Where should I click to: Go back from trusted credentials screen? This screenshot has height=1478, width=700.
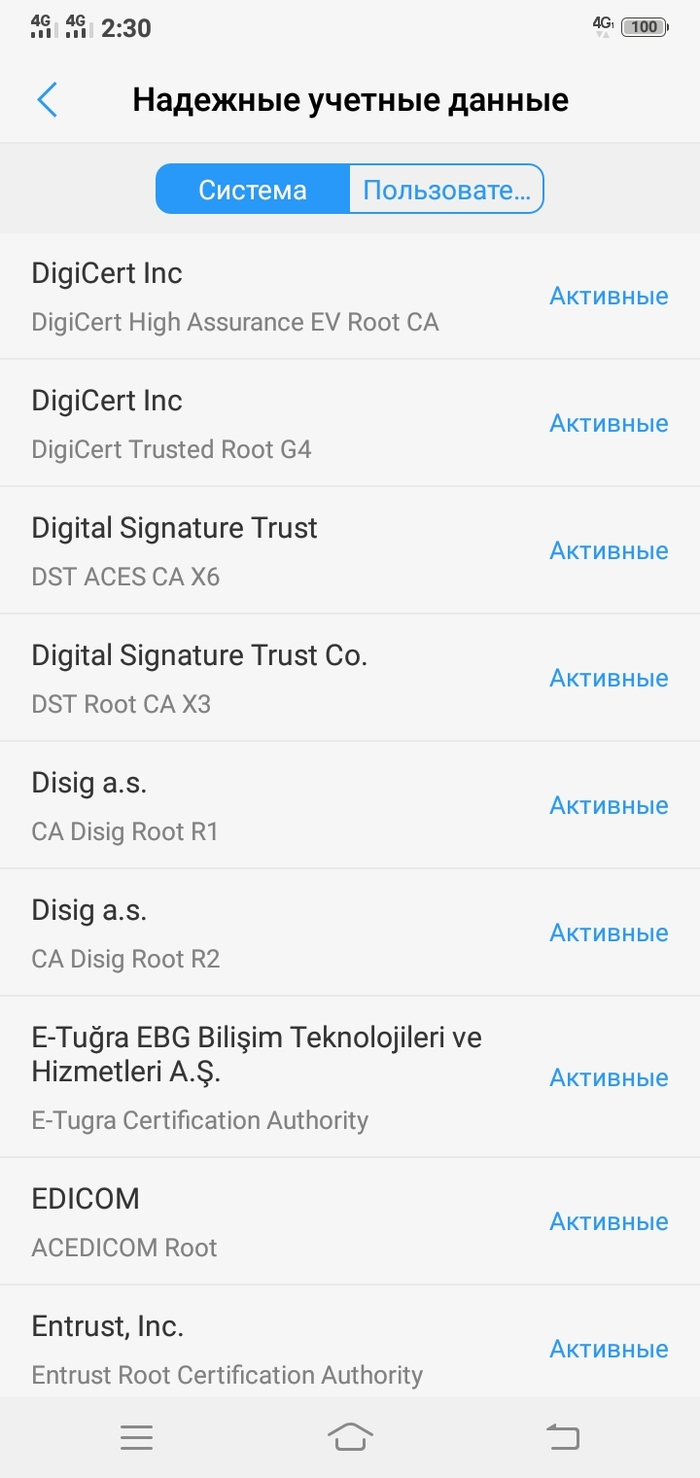click(47, 100)
